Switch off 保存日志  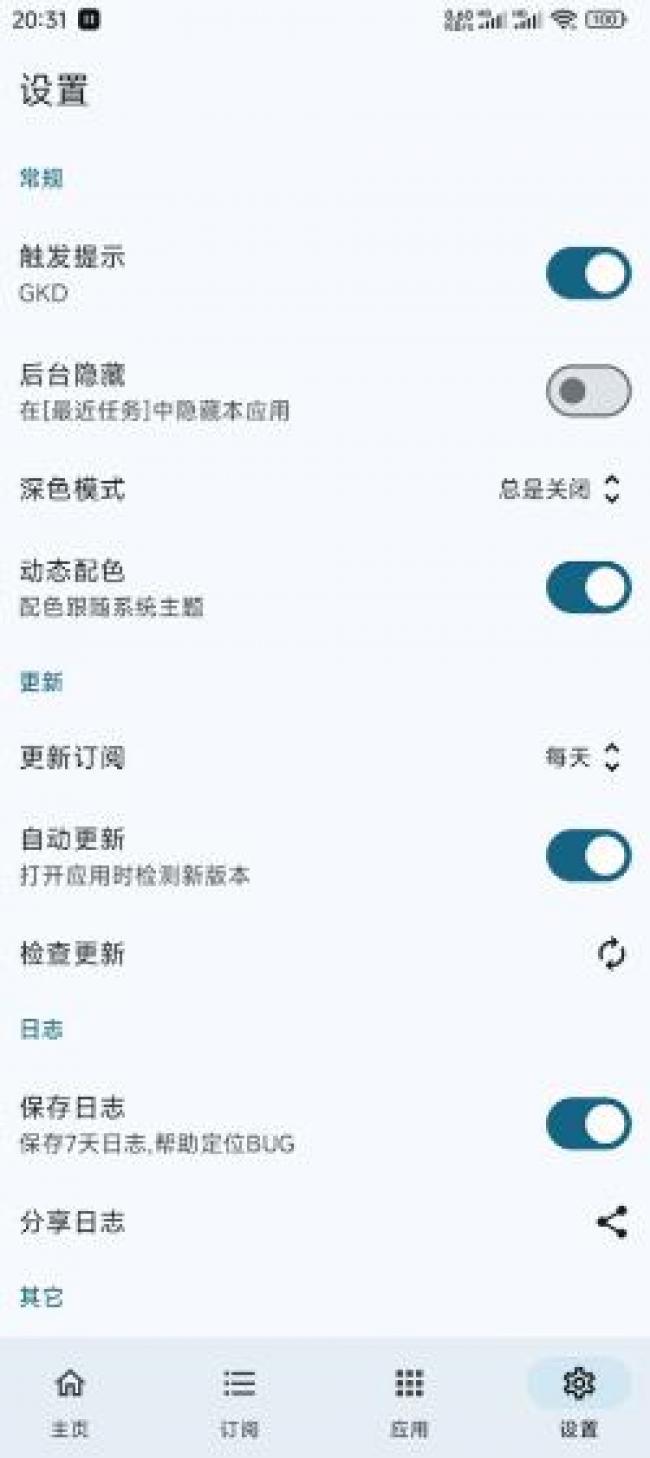pyautogui.click(x=588, y=1124)
